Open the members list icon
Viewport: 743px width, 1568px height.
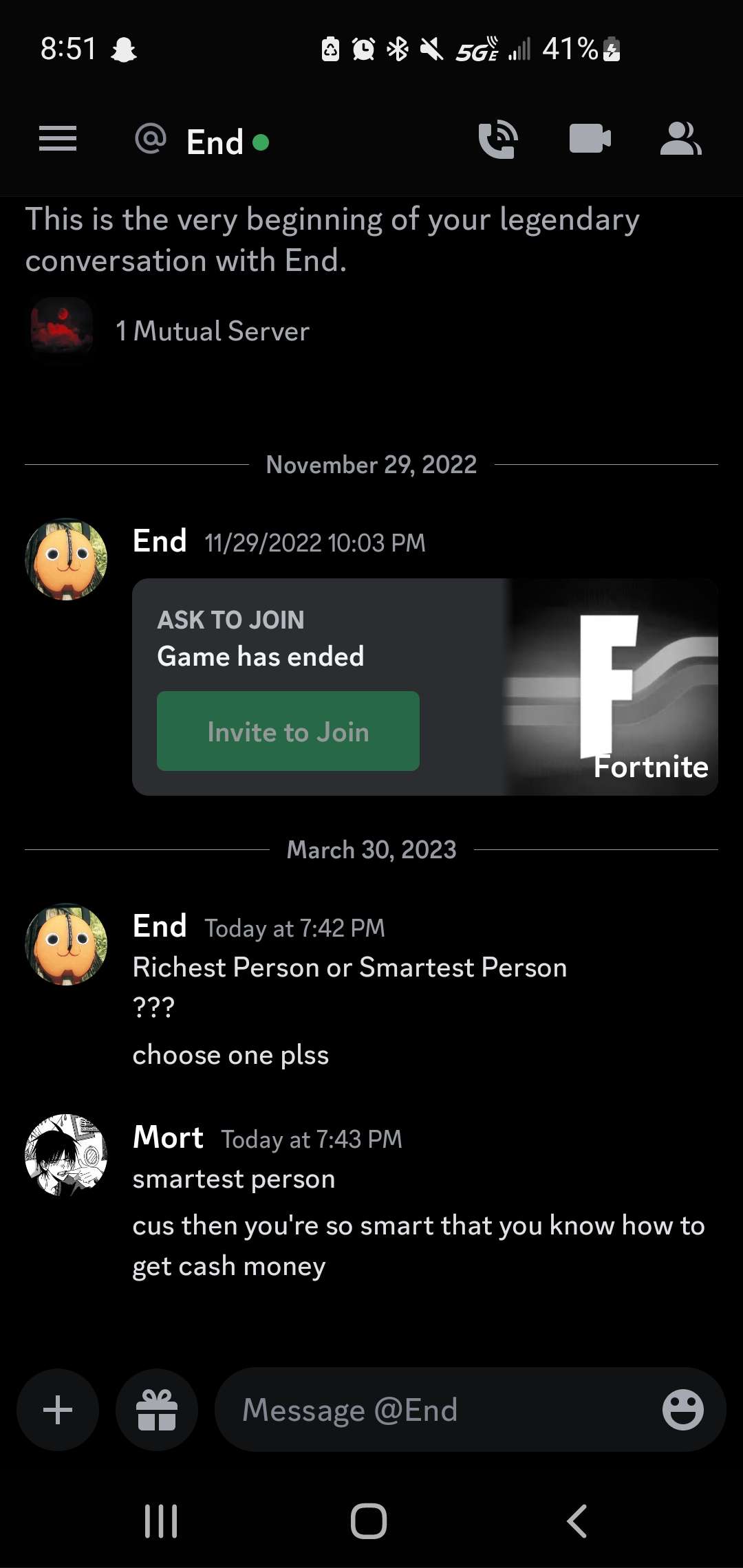tap(680, 139)
